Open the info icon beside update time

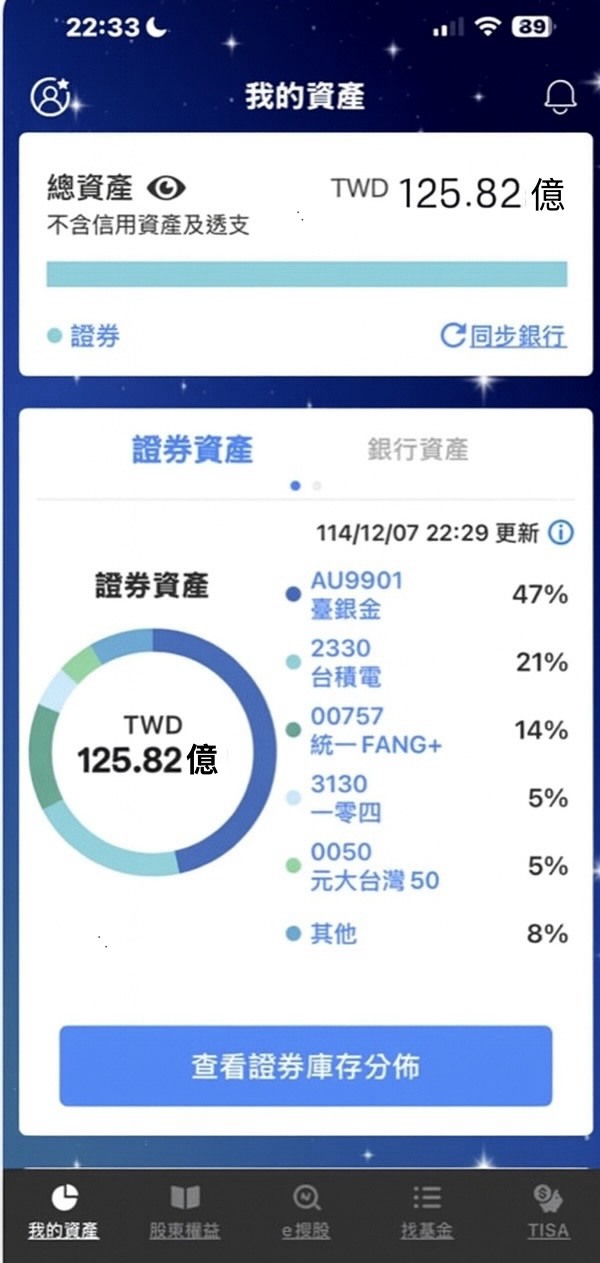[x=561, y=532]
